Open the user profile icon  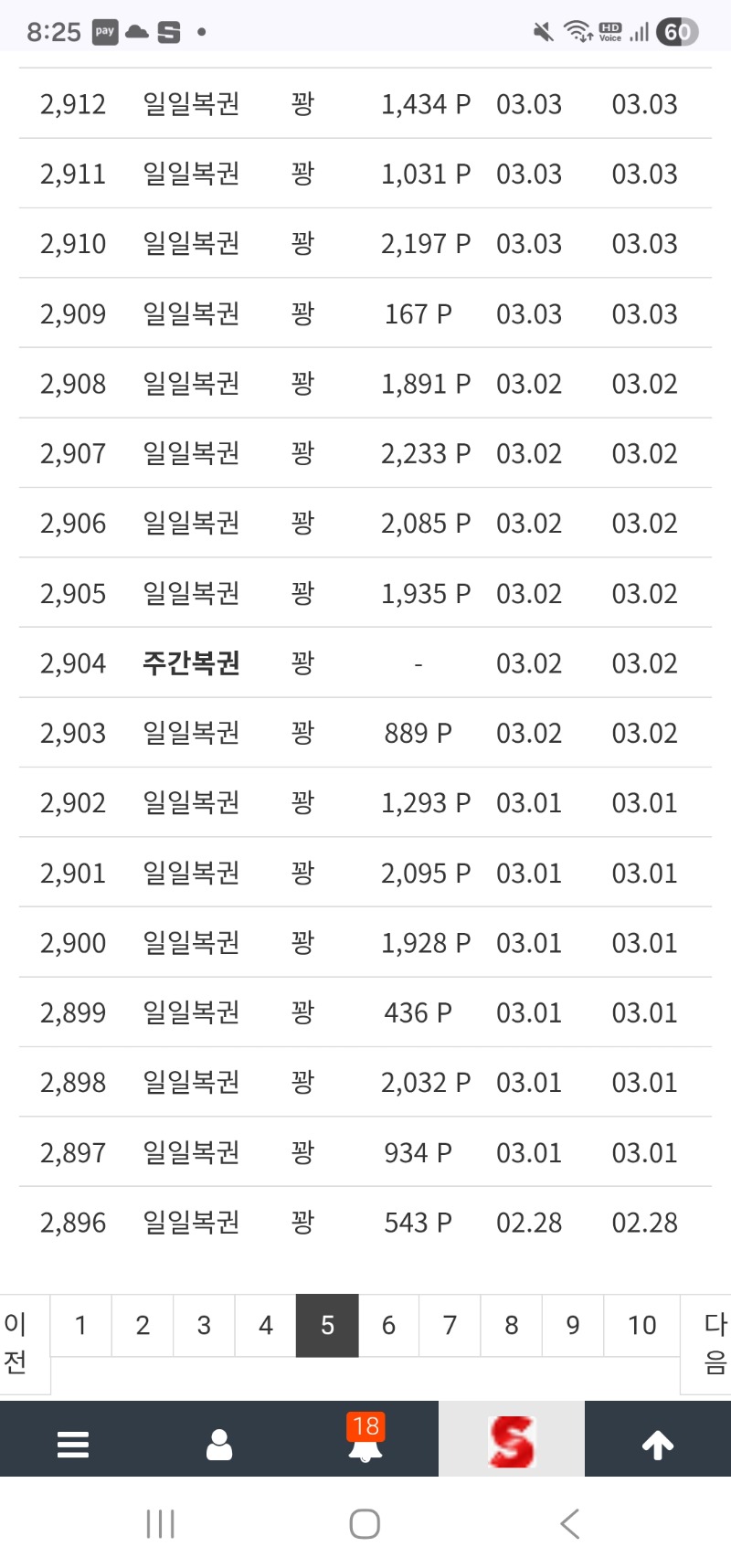tap(219, 1444)
